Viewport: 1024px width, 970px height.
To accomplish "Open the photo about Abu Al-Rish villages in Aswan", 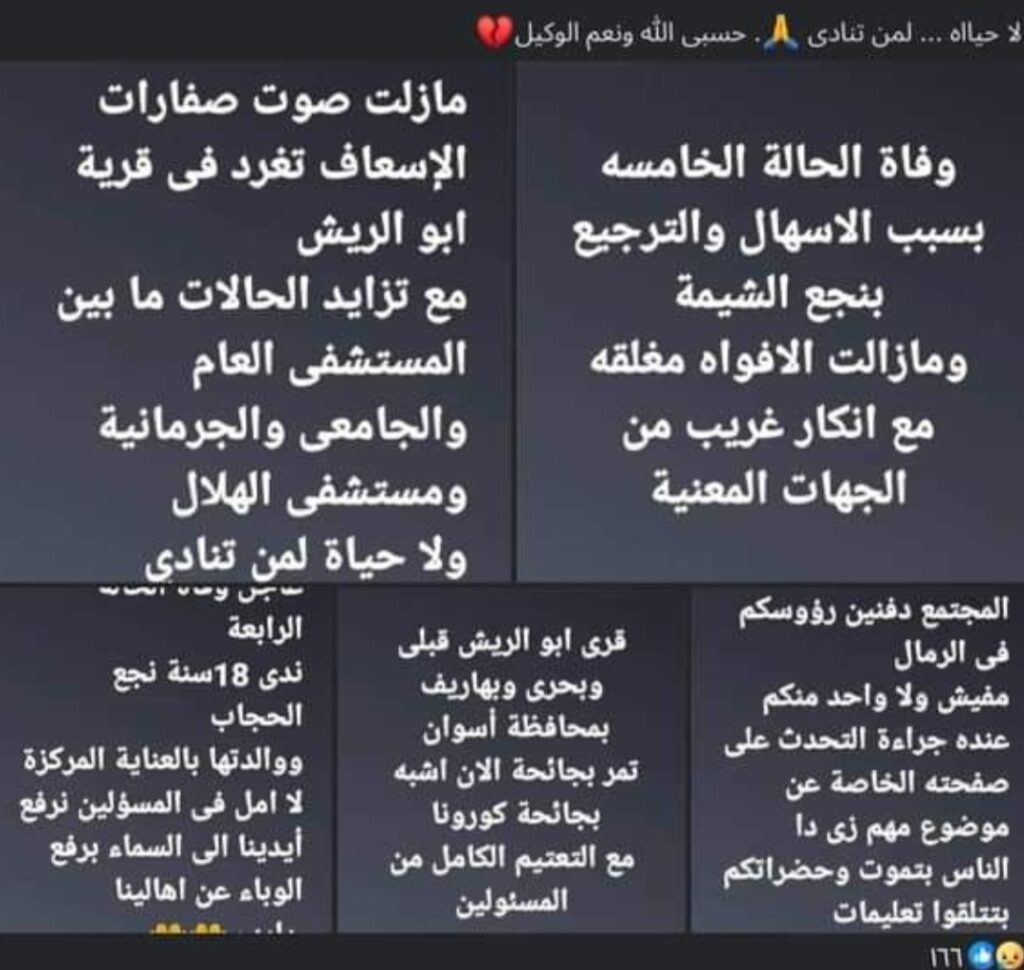I will tap(512, 760).
